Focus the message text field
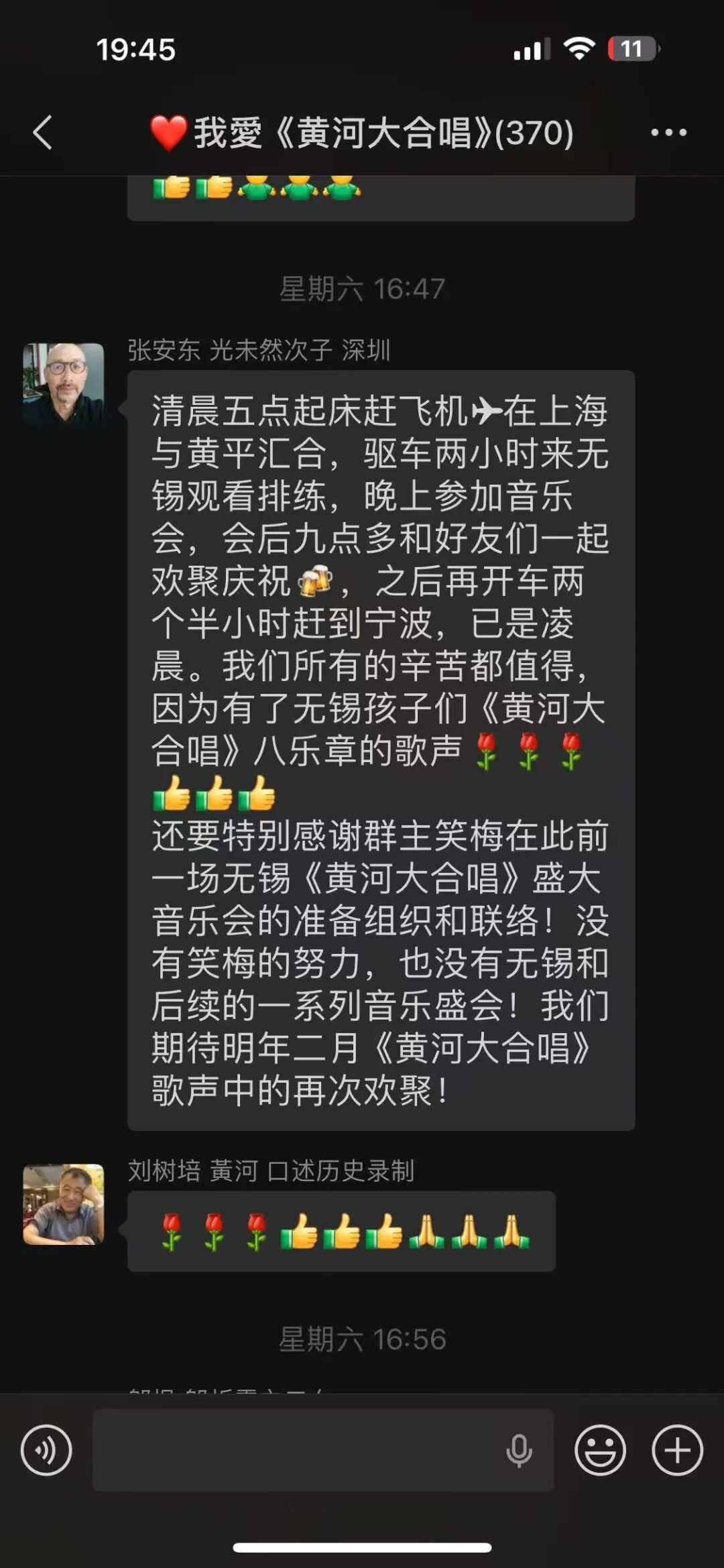 [x=295, y=1450]
